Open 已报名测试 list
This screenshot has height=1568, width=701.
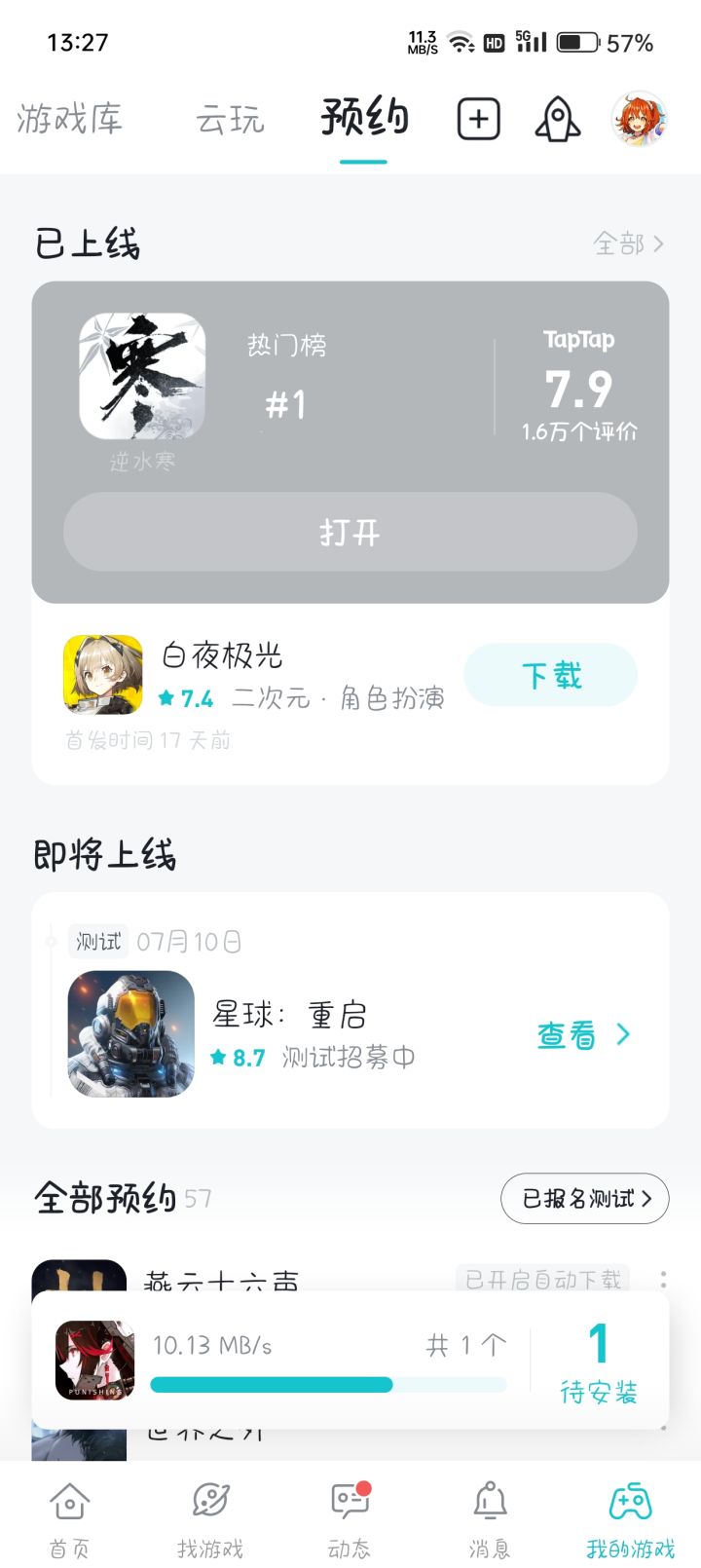click(x=584, y=1199)
